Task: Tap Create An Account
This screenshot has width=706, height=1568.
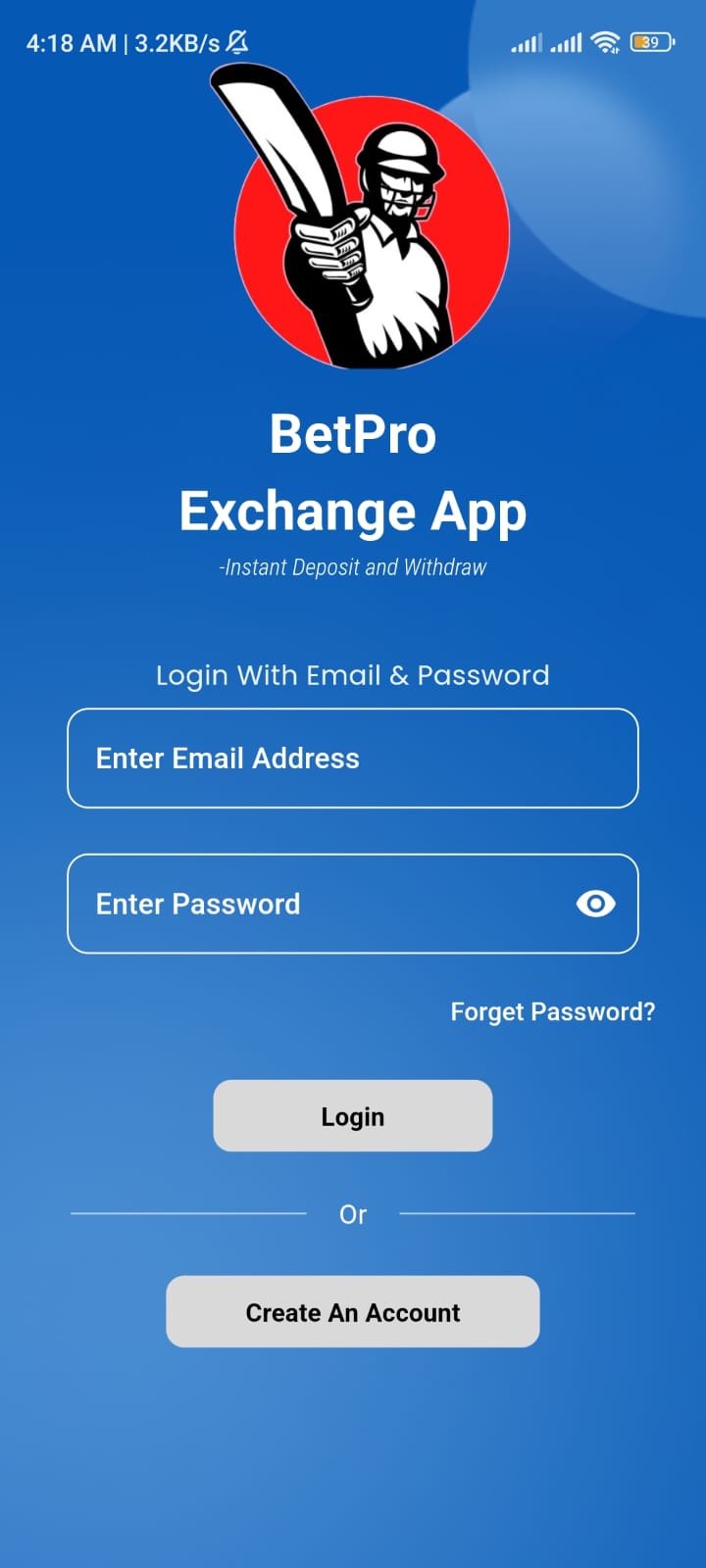Action: (x=353, y=1311)
